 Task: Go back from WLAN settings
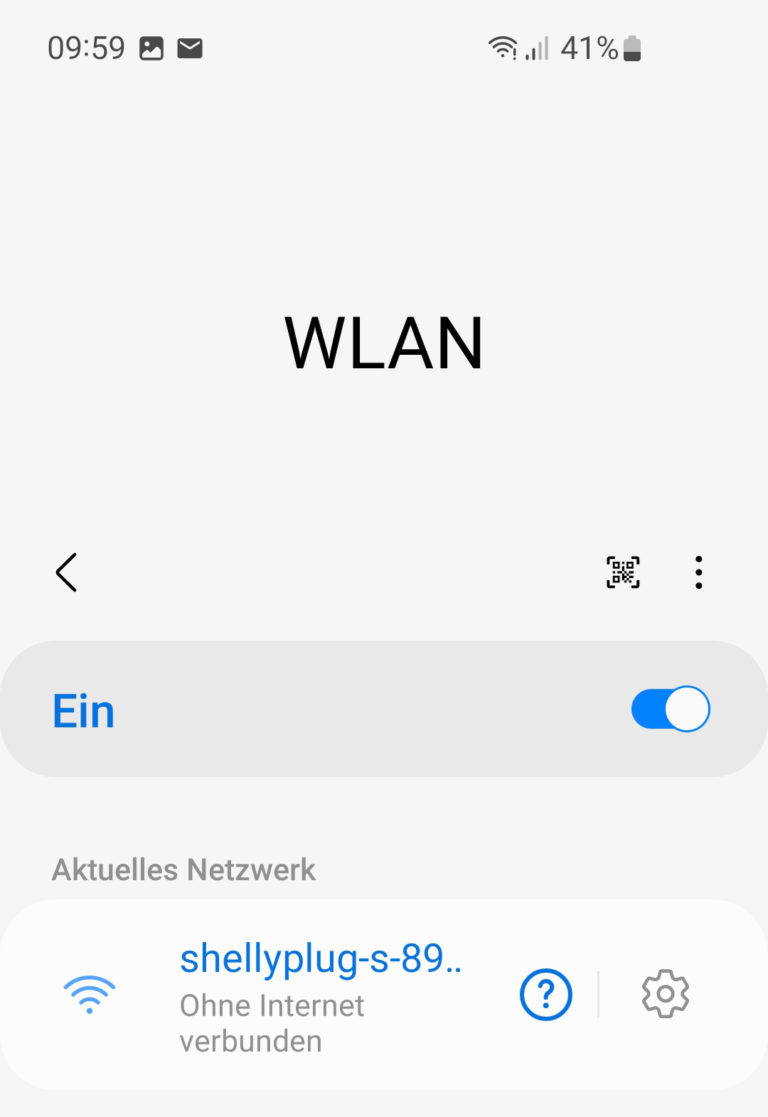67,572
